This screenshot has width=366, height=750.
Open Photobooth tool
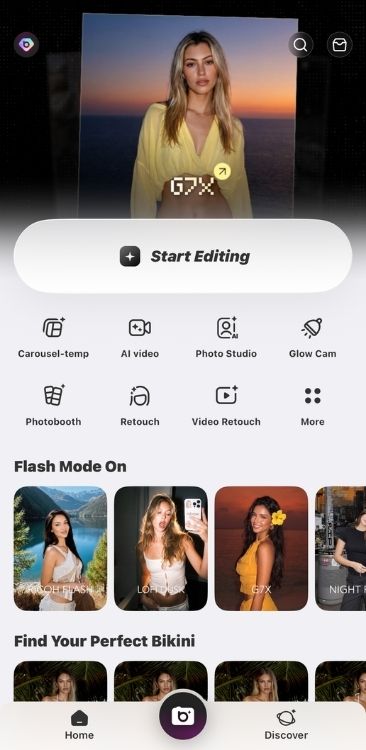click(x=53, y=406)
